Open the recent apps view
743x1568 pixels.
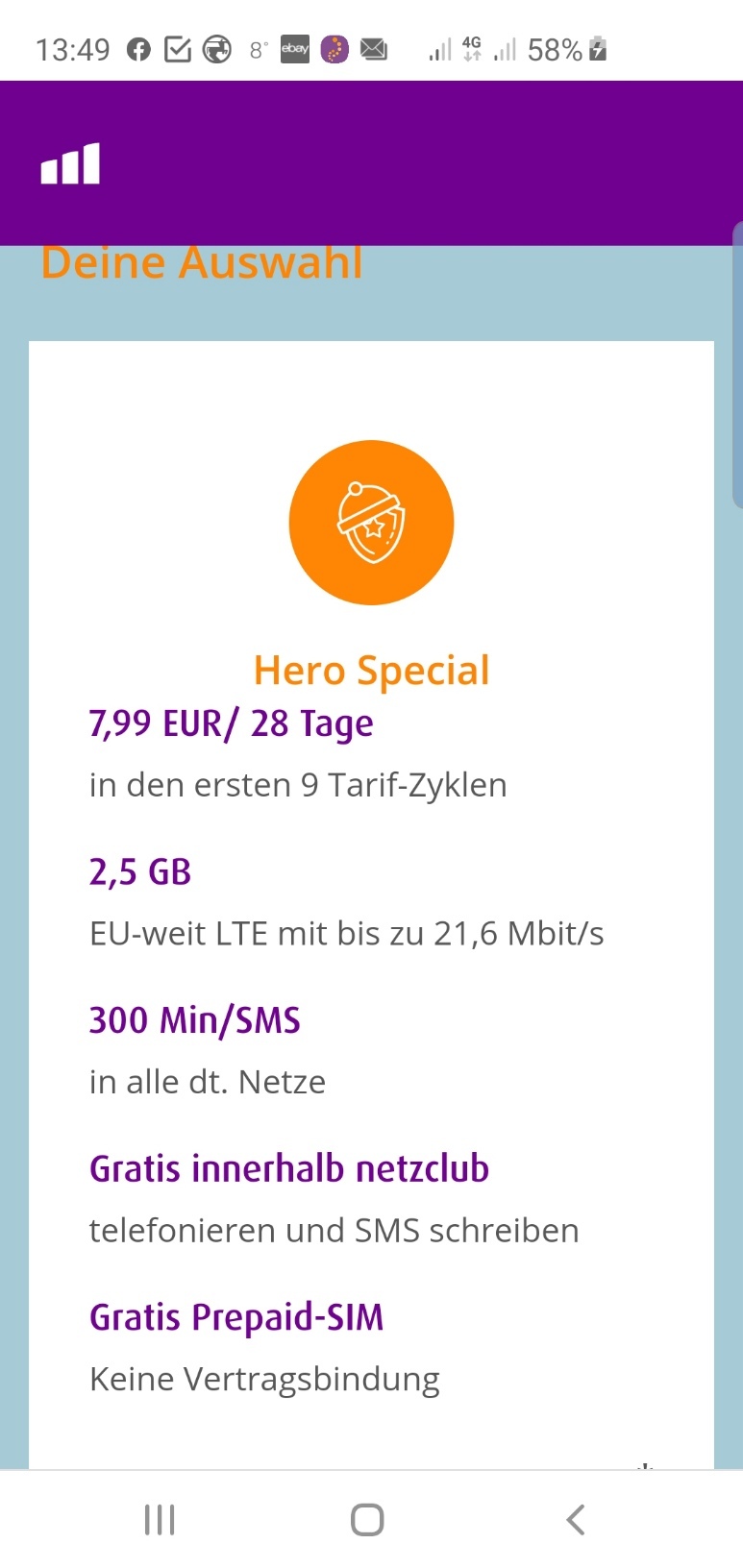[160, 1520]
